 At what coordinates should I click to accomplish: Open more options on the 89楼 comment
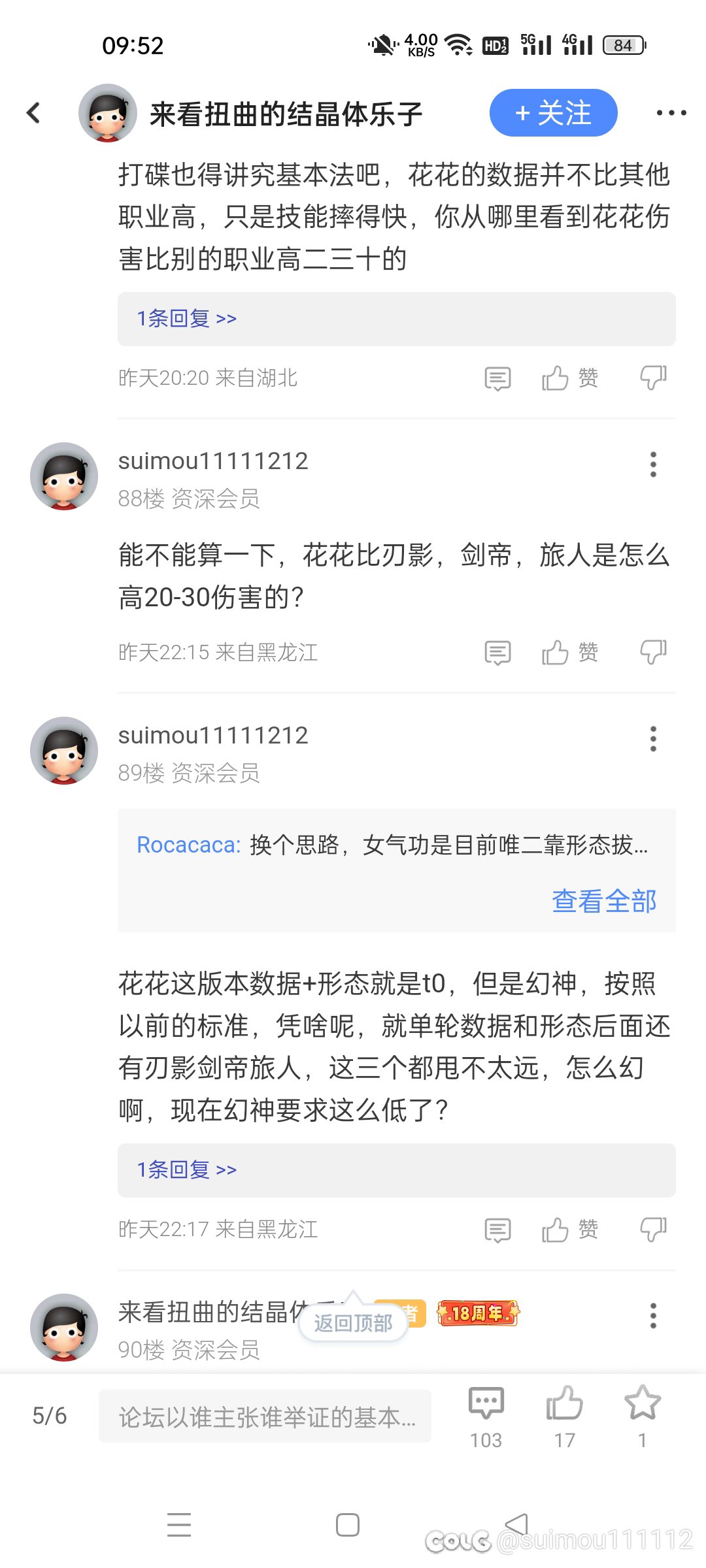click(653, 739)
